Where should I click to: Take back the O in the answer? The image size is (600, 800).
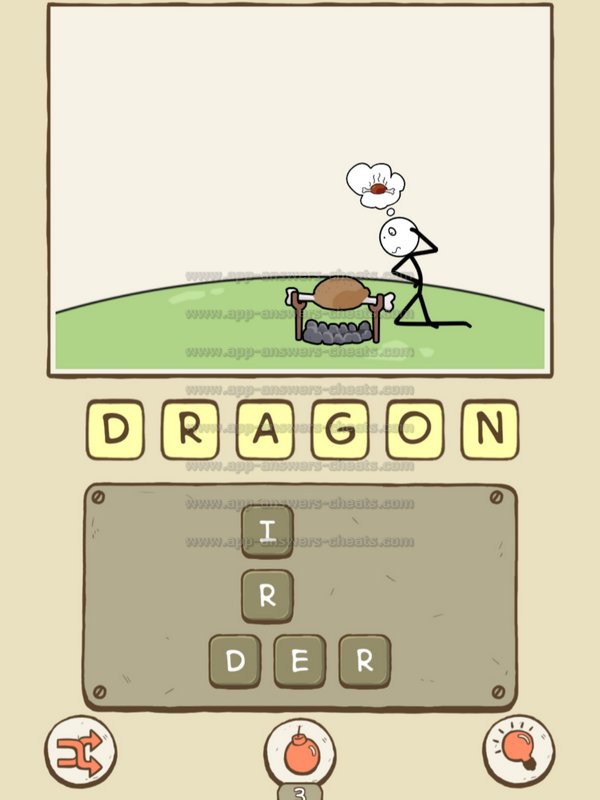[414, 429]
